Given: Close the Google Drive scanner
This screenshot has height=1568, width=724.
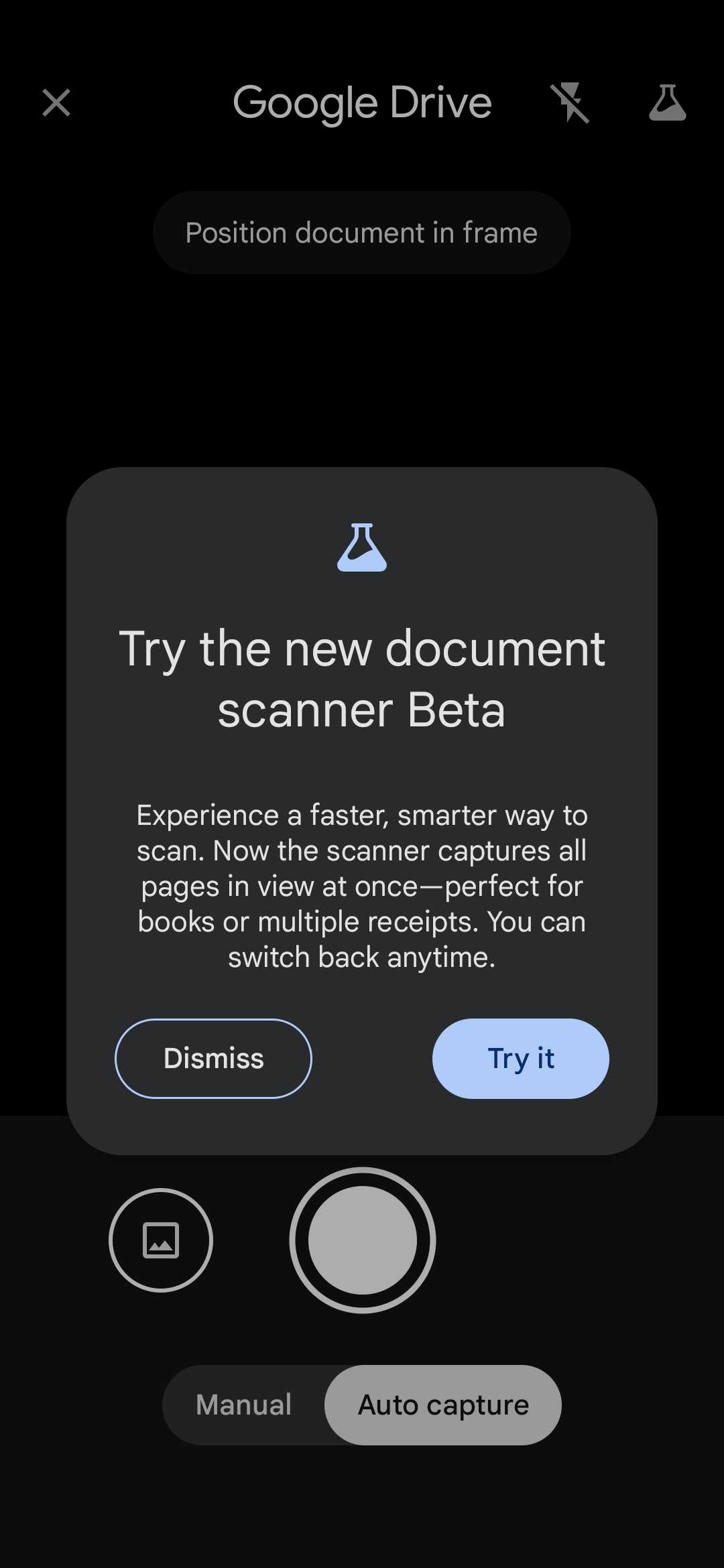Looking at the screenshot, I should pos(56,103).
